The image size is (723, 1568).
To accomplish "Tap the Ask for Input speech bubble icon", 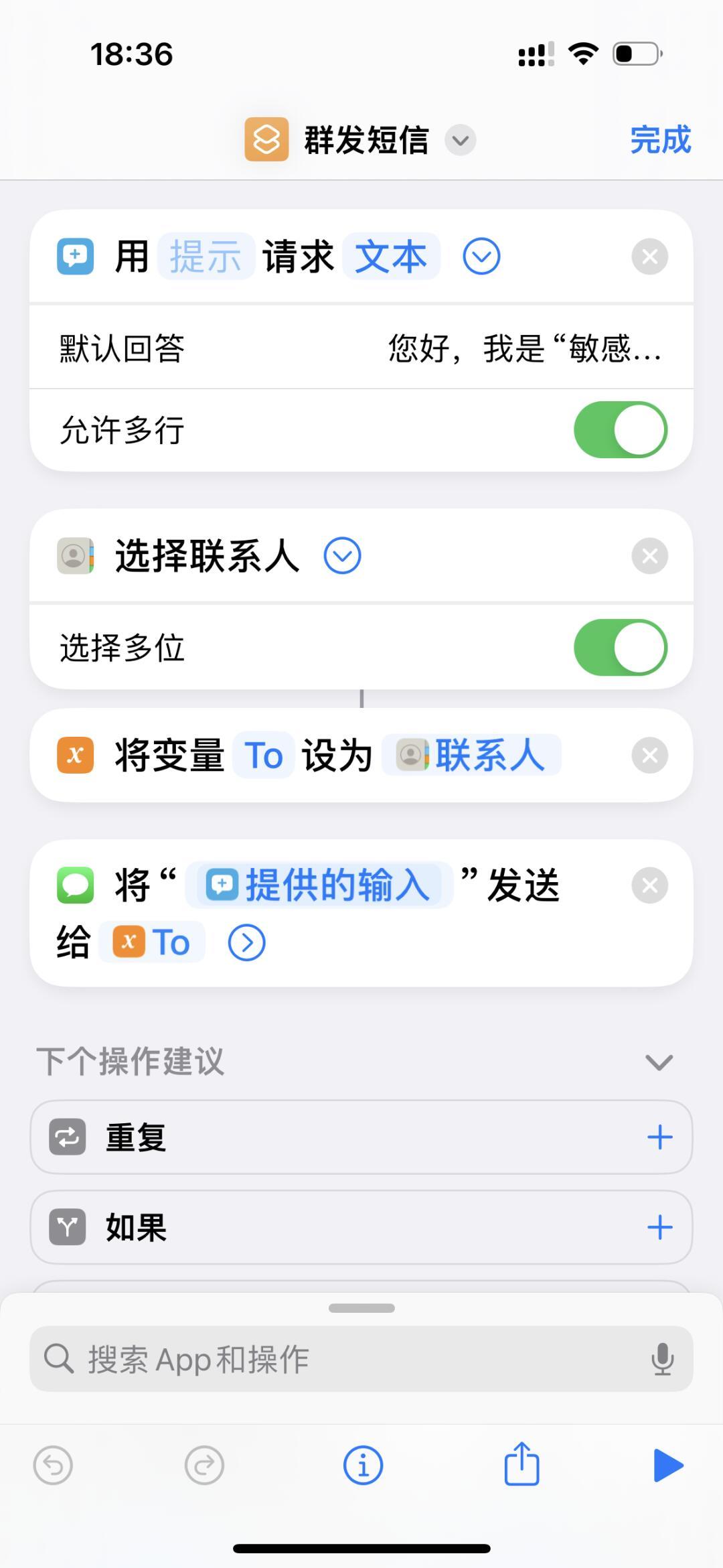I will (75, 255).
